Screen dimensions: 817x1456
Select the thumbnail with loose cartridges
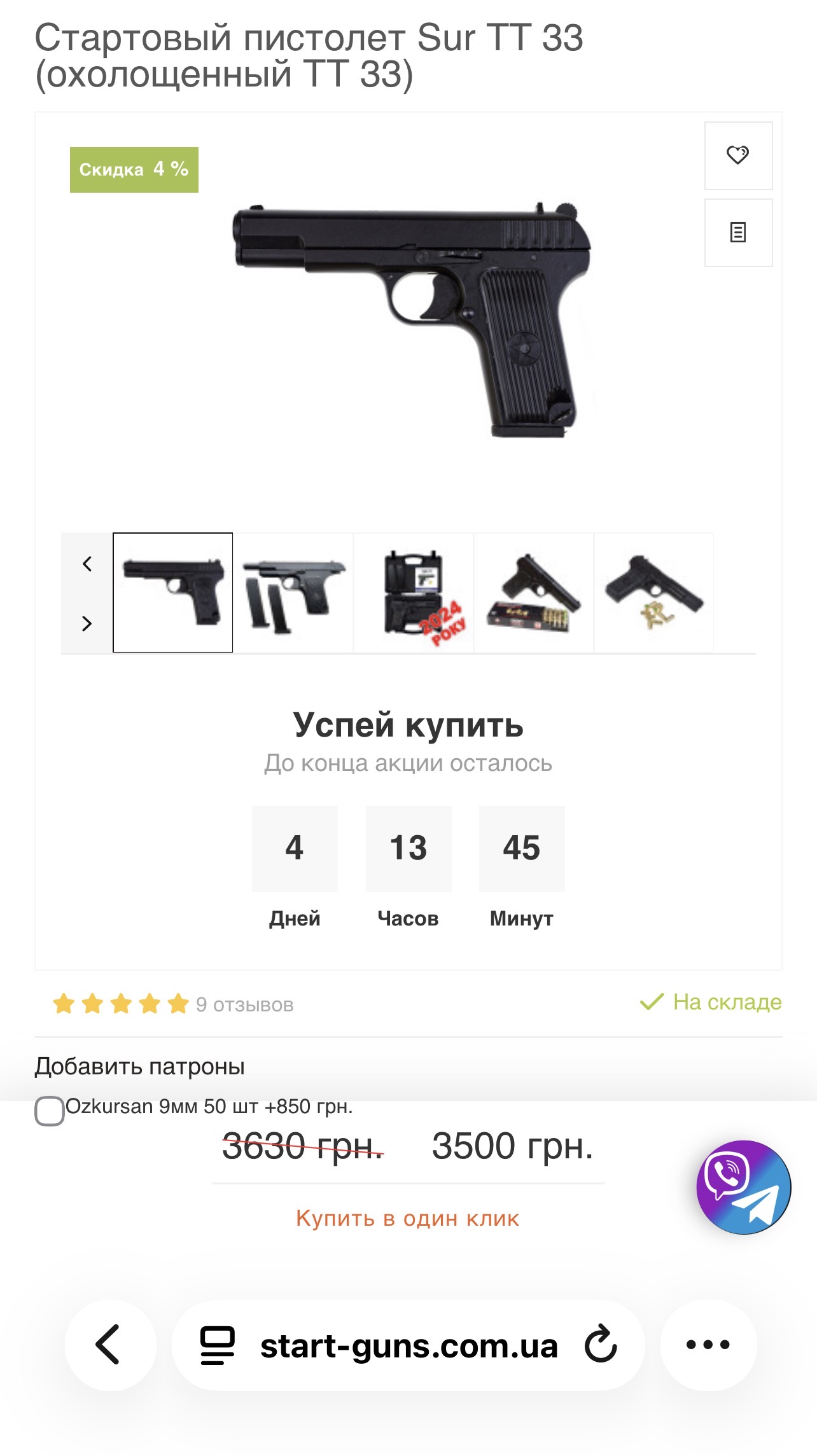(x=654, y=593)
